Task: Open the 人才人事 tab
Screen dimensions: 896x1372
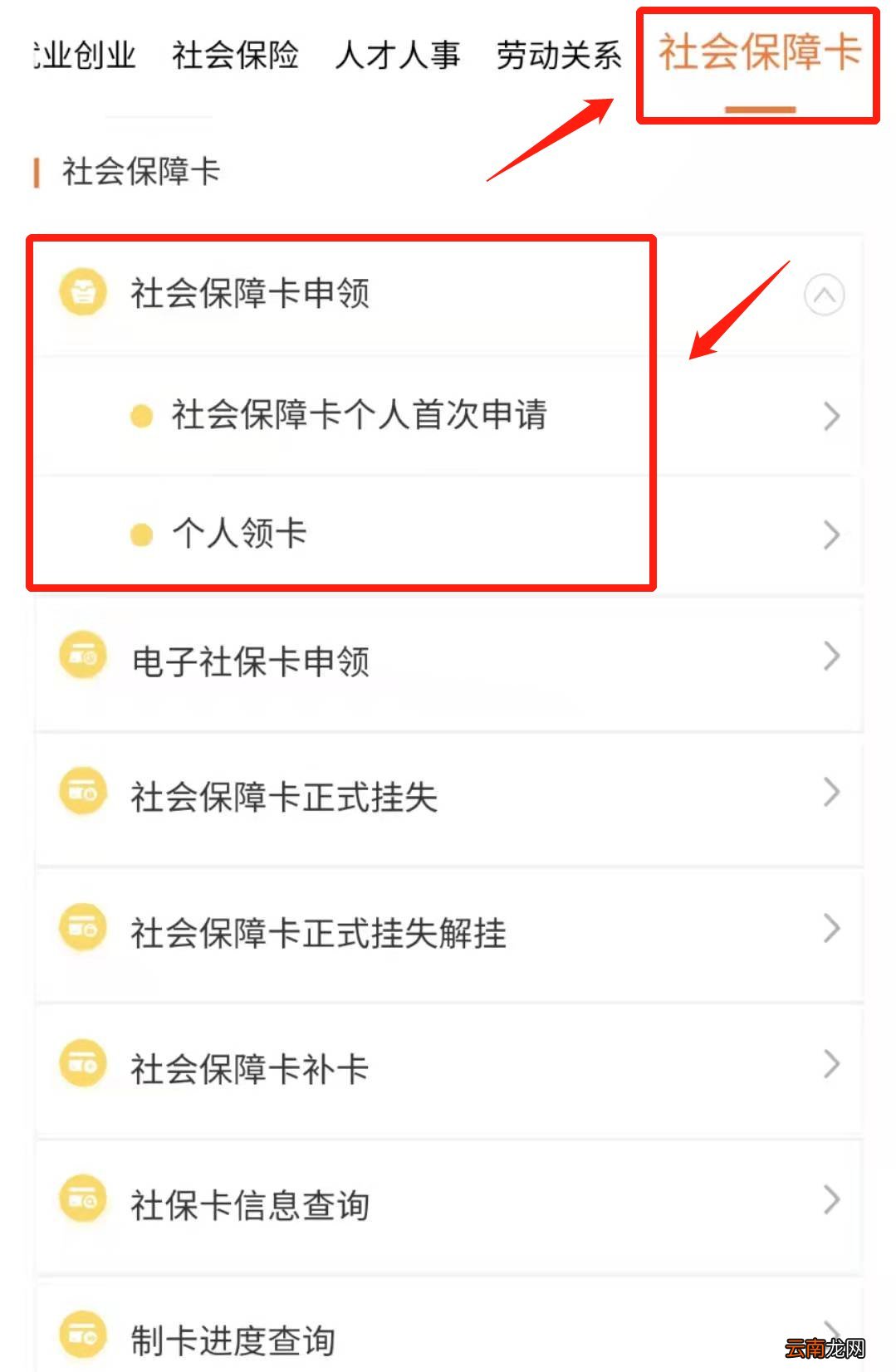Action: point(399,56)
